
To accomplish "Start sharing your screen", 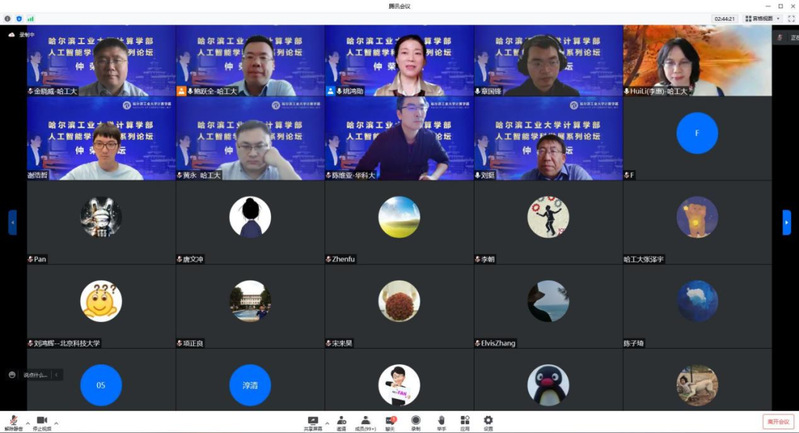I will click(x=313, y=421).
